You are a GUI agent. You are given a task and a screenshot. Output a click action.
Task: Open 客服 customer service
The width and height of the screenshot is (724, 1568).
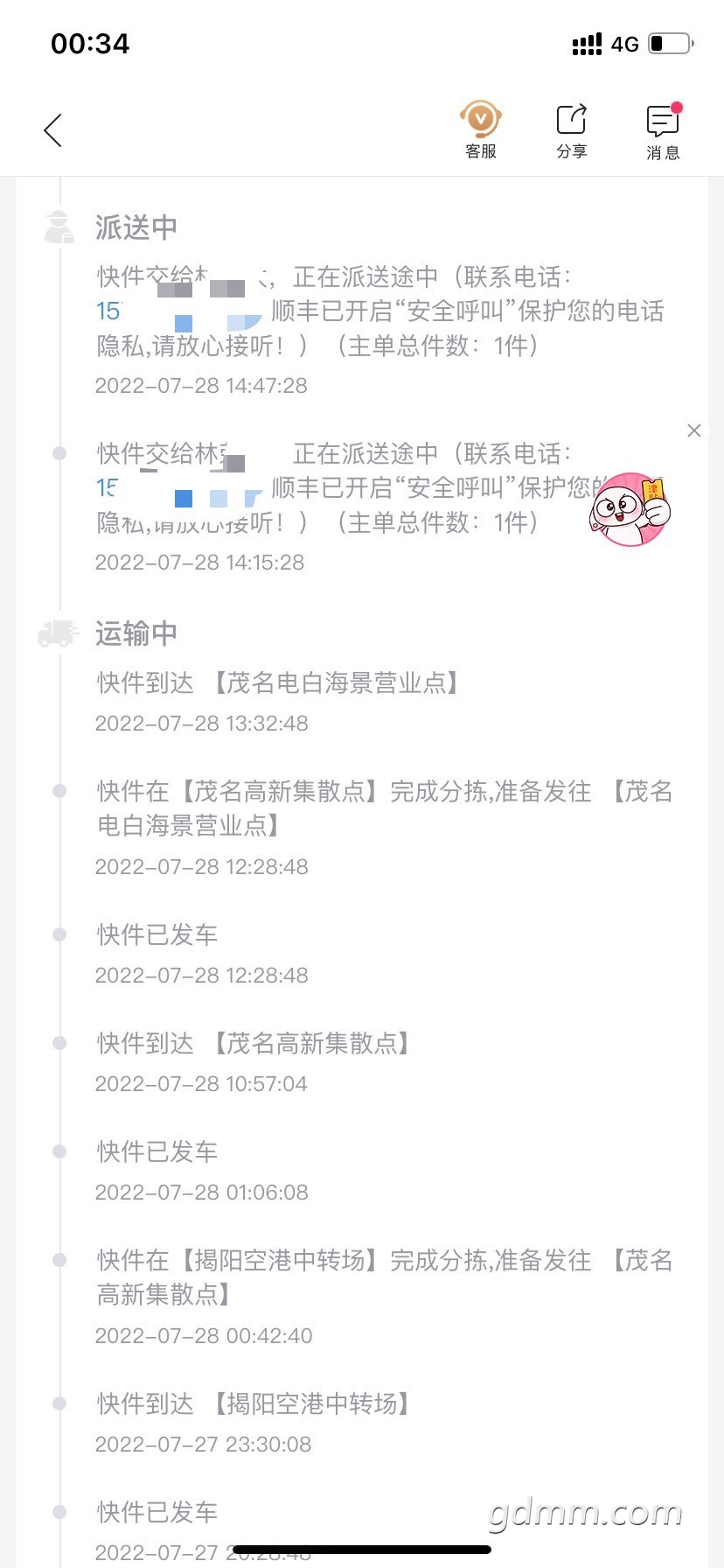pyautogui.click(x=480, y=130)
